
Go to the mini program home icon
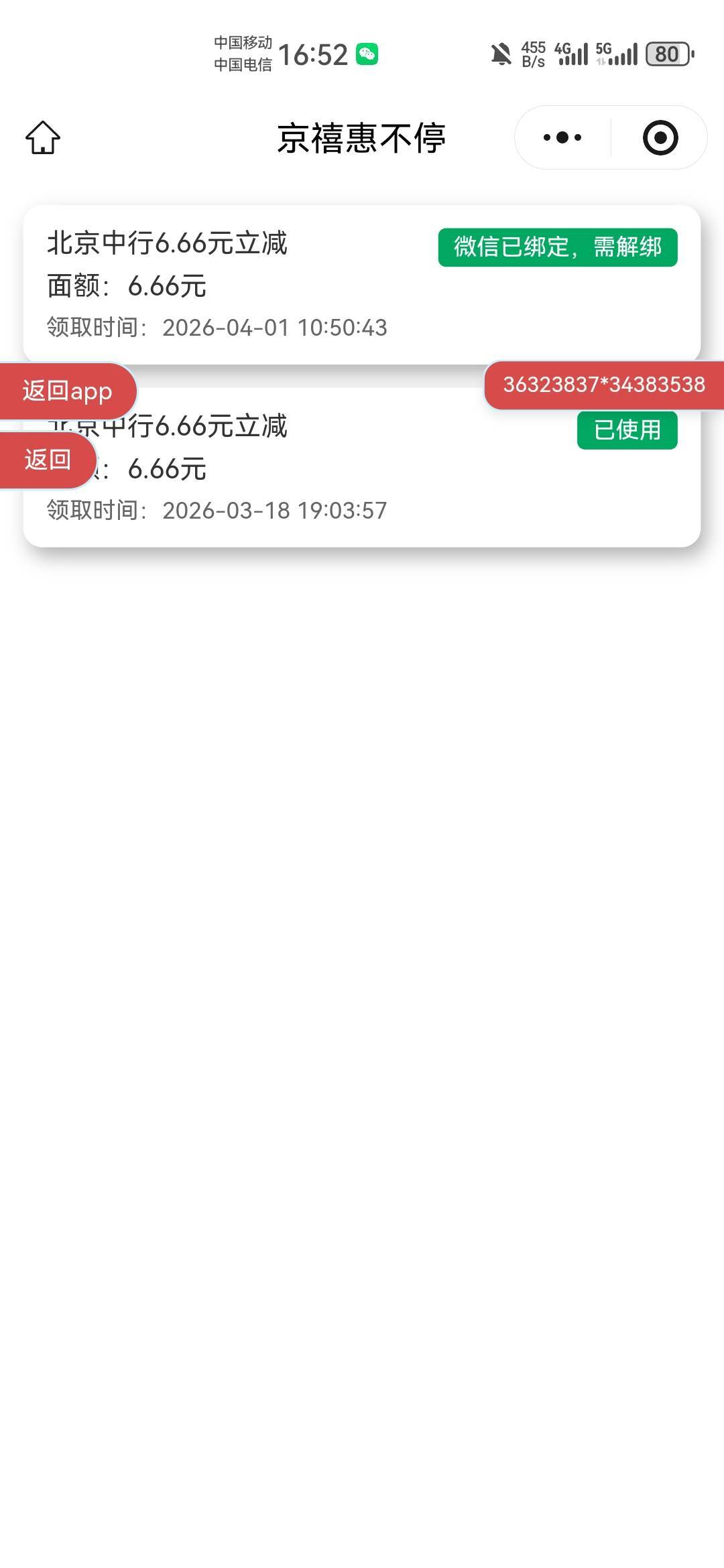pyautogui.click(x=43, y=137)
